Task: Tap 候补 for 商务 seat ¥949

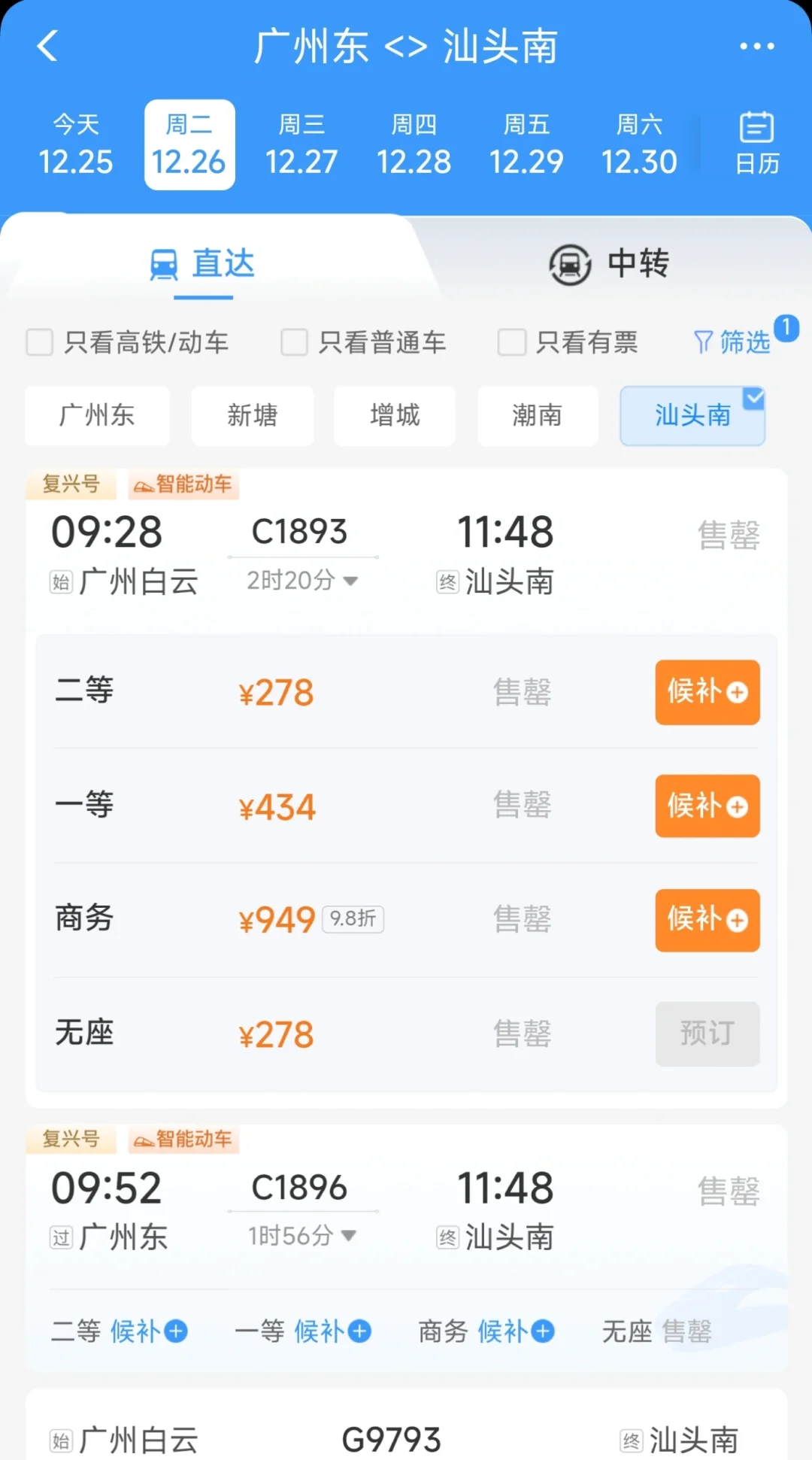Action: [707, 920]
